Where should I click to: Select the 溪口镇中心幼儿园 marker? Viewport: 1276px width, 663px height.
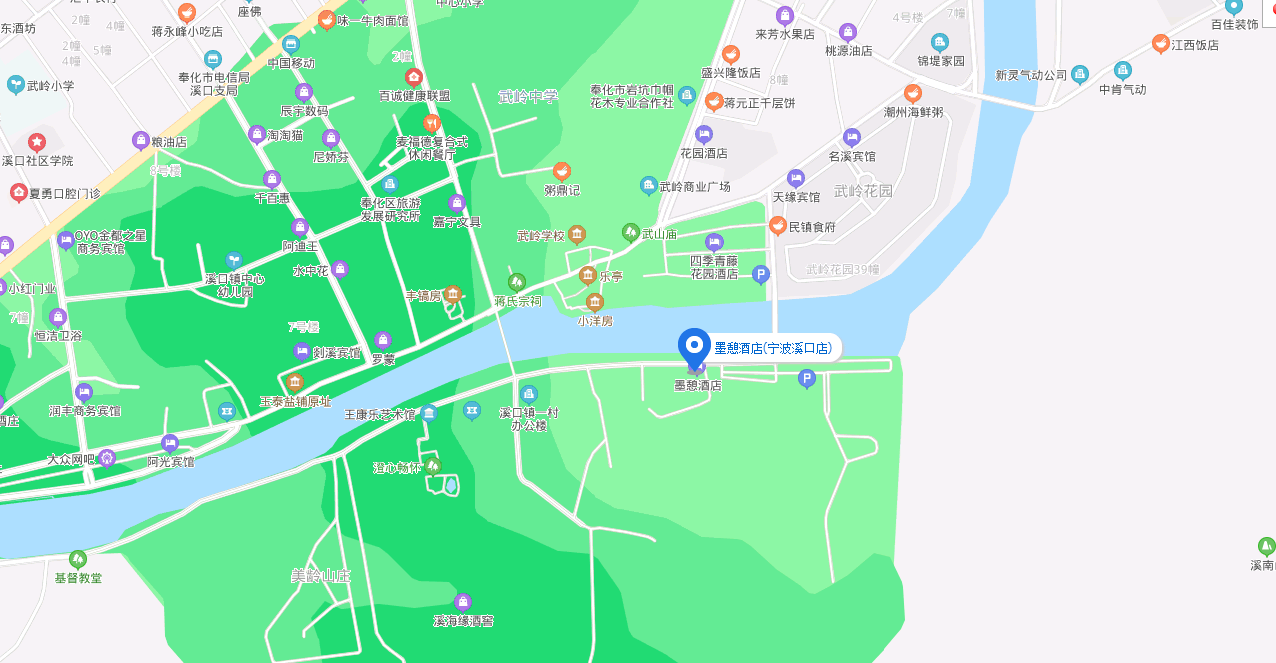tap(234, 261)
